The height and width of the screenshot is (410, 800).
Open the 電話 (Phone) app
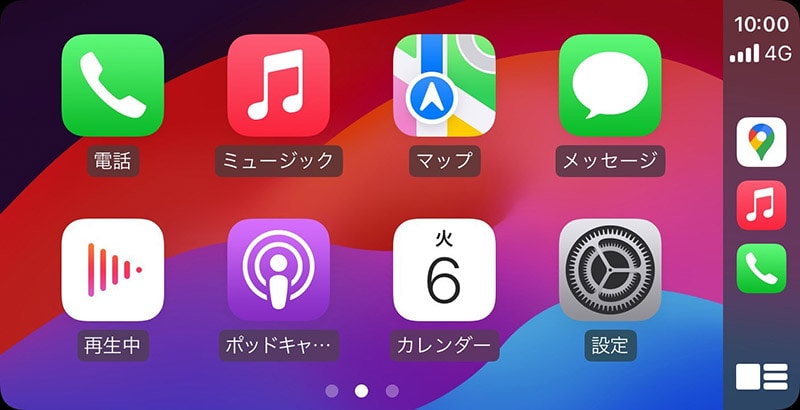112,85
